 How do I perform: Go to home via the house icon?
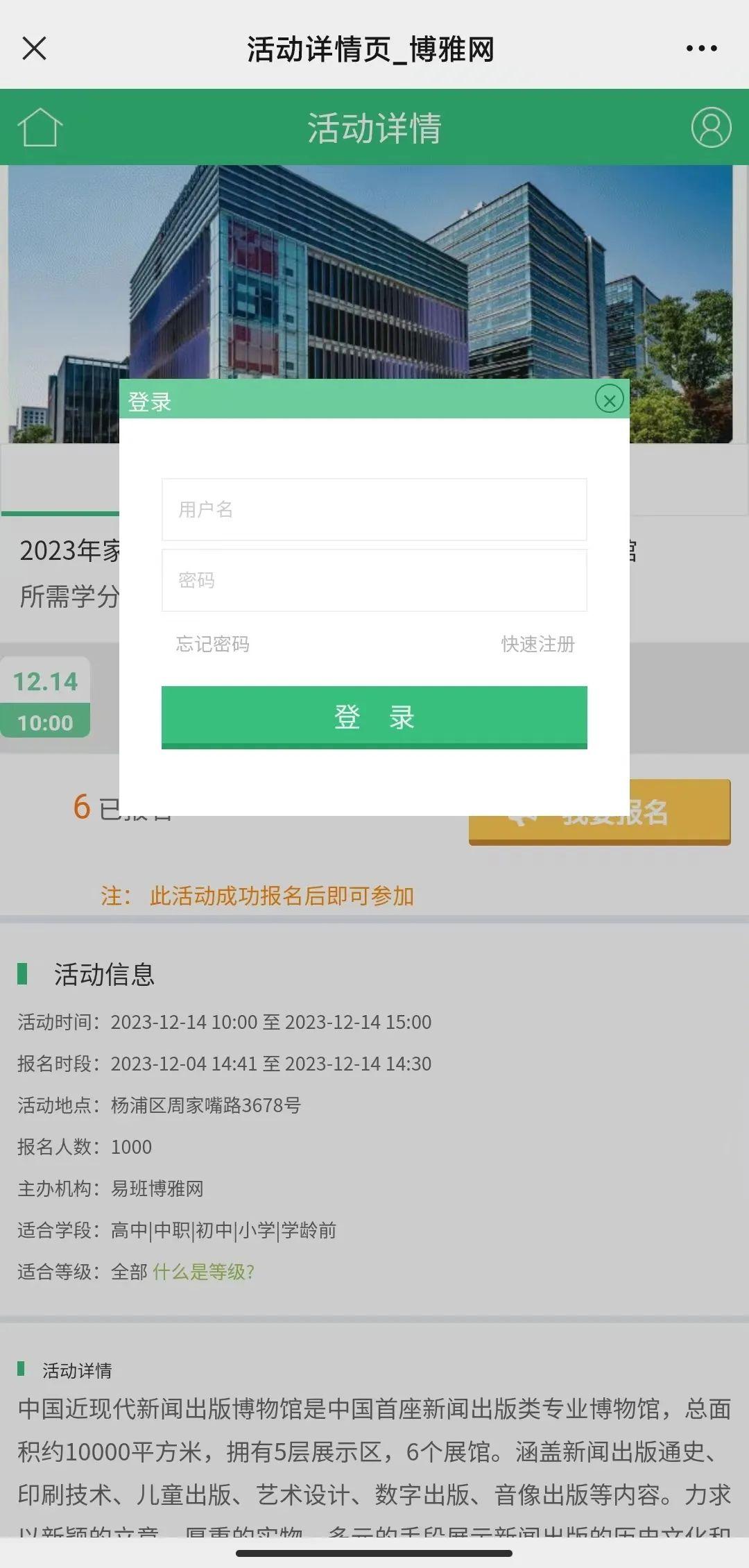point(40,128)
